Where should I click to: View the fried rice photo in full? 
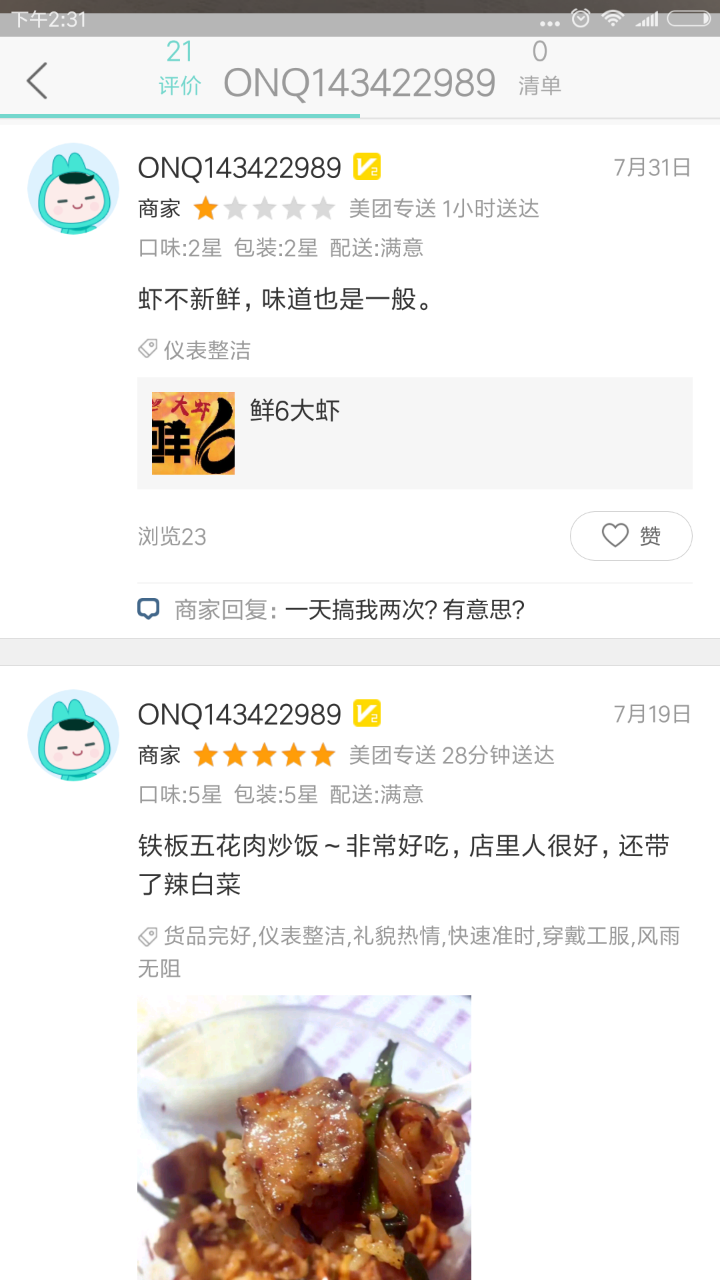pos(304,1136)
